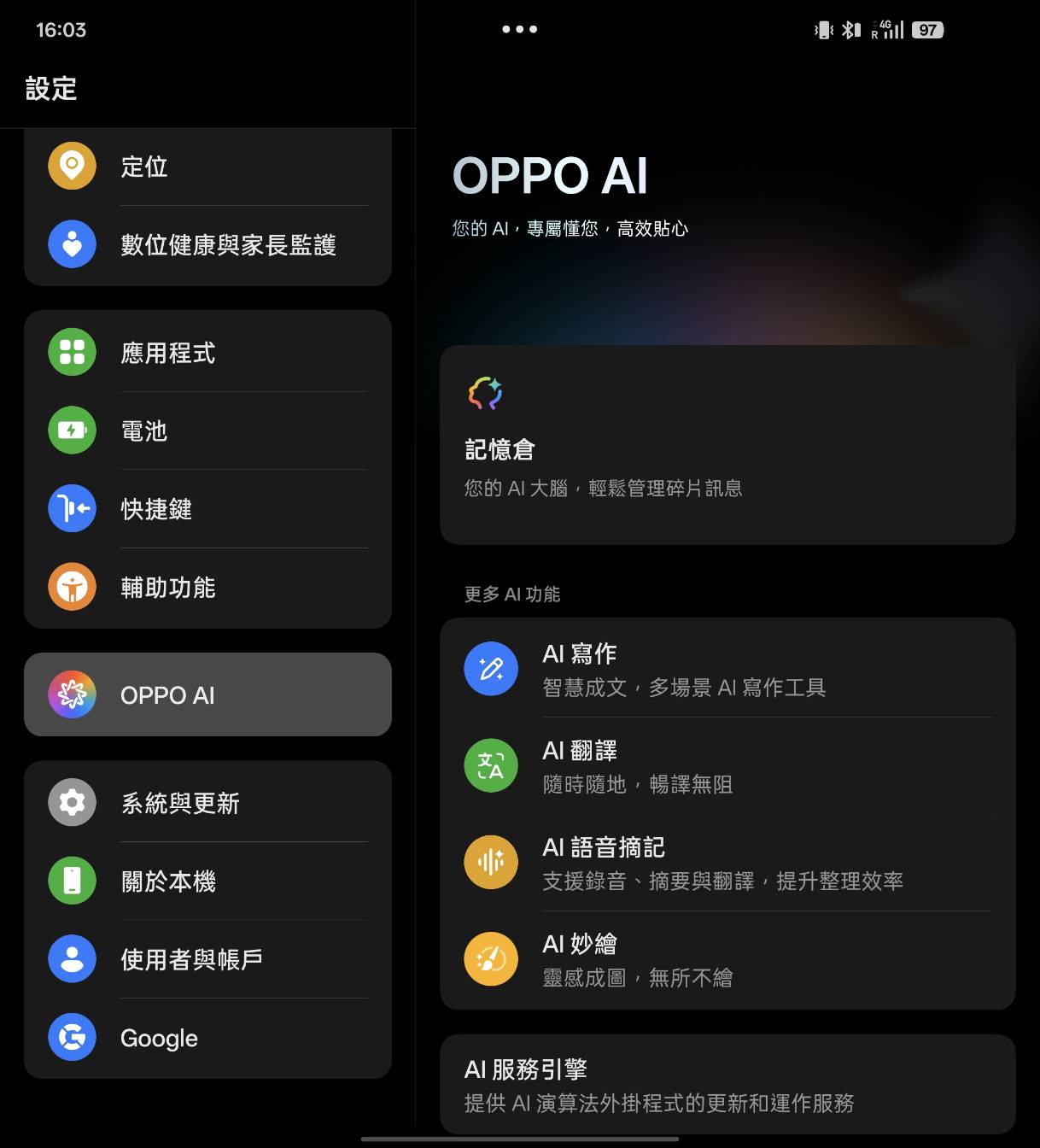Open AI 服務引擎 settings
1040x1148 pixels.
point(727,1085)
